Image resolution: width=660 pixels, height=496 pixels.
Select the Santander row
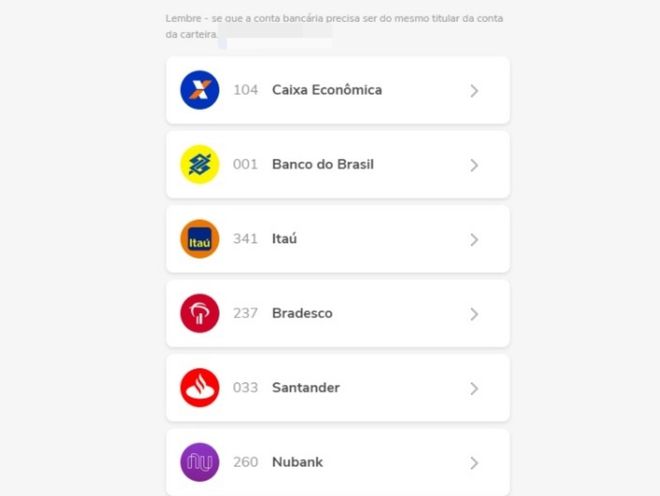337,387
